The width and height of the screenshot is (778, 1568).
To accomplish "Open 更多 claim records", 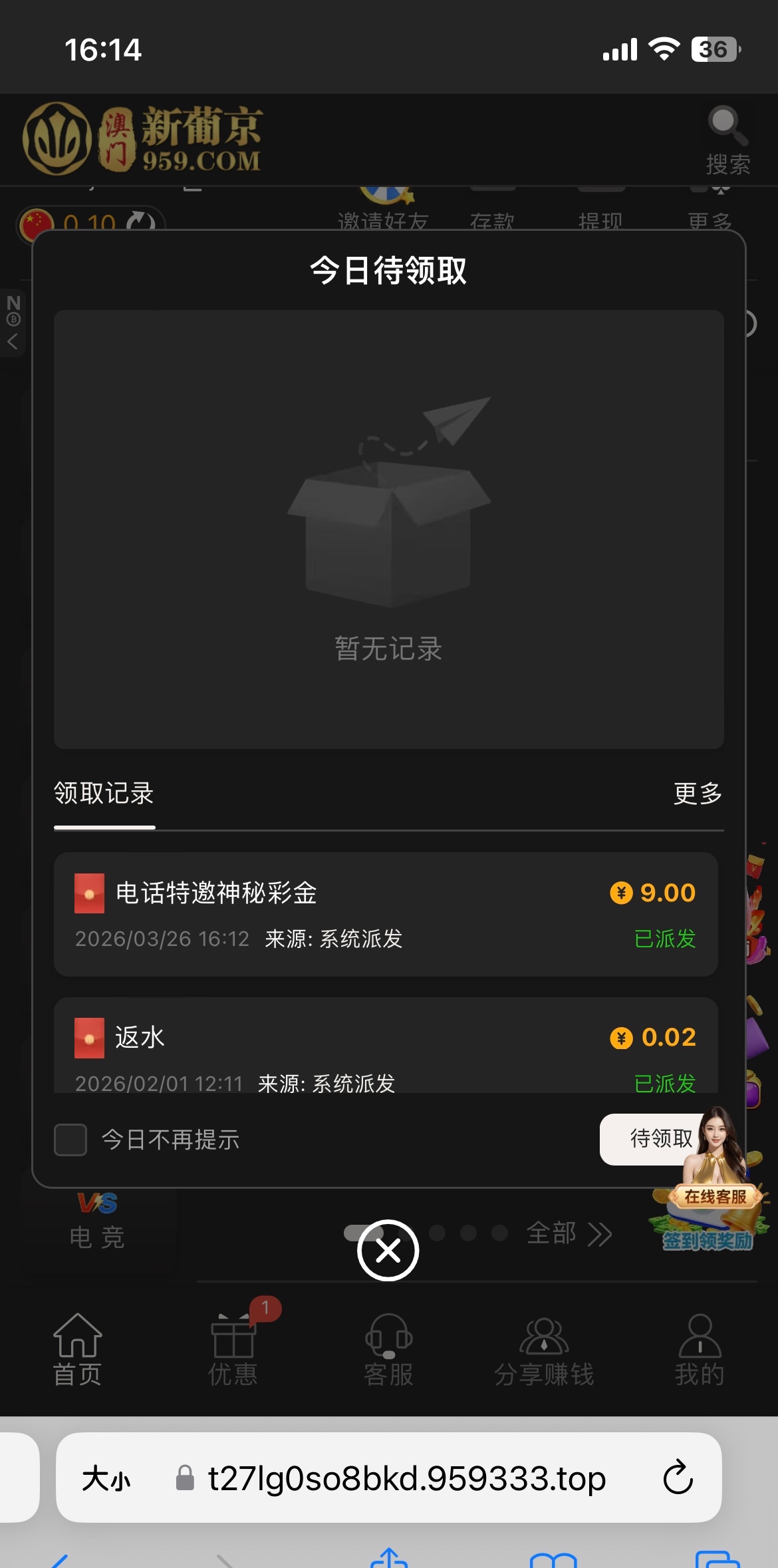I will tap(698, 793).
